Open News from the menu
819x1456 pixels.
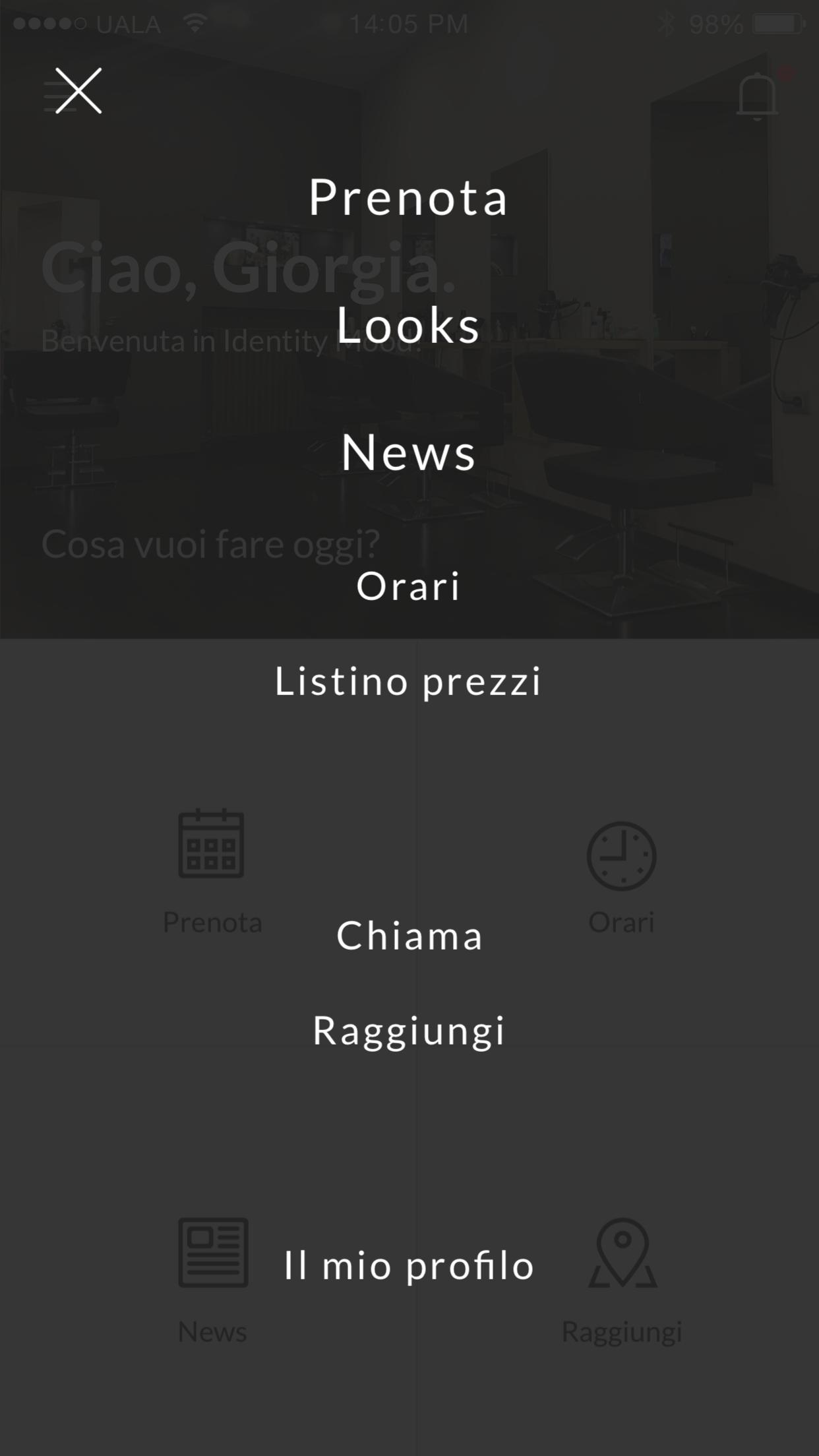click(409, 452)
